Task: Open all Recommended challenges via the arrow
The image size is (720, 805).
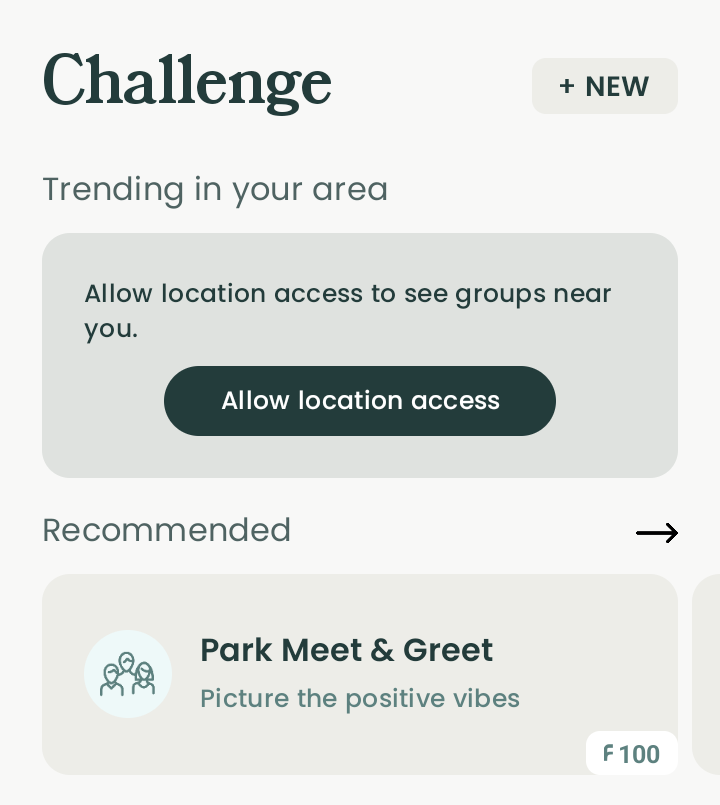Action: point(657,533)
